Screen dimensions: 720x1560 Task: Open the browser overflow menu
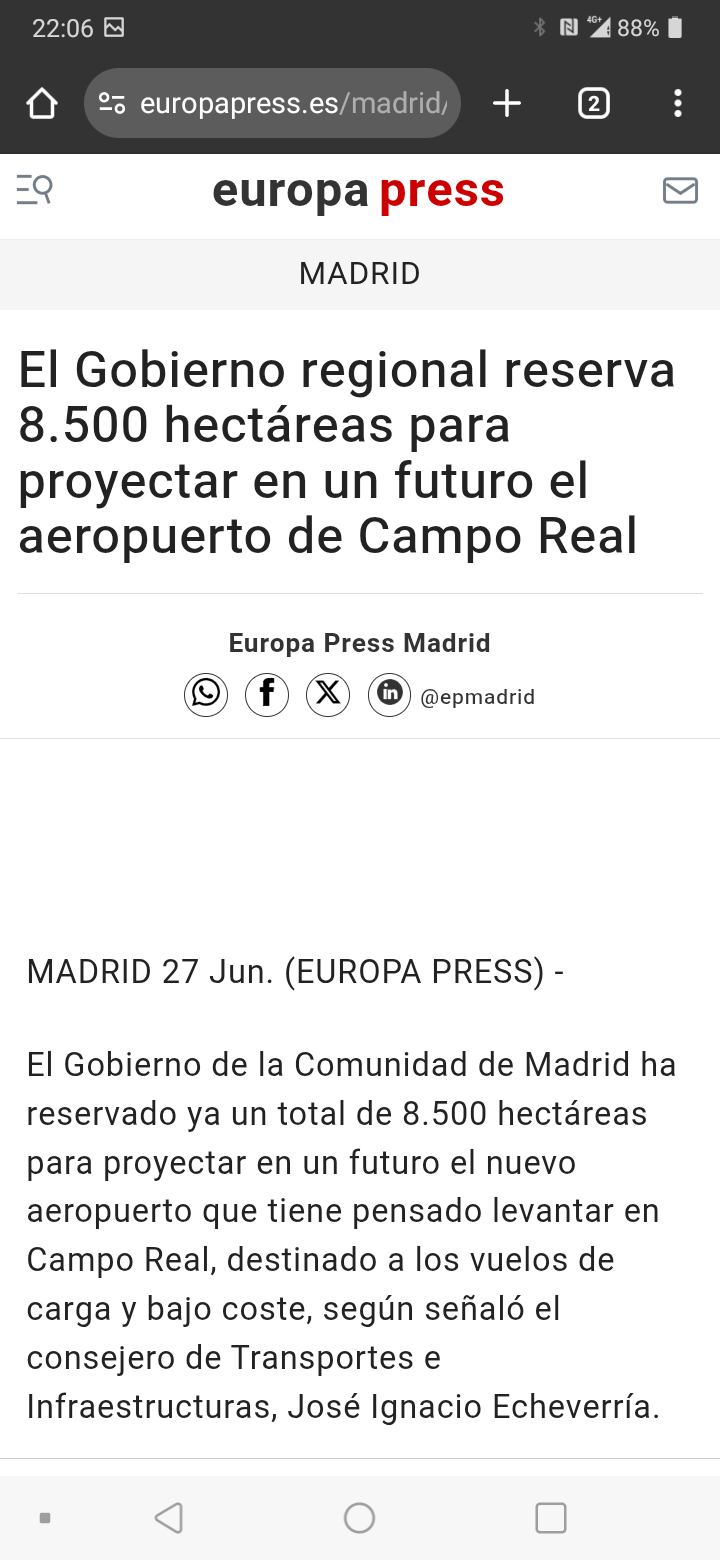click(678, 103)
